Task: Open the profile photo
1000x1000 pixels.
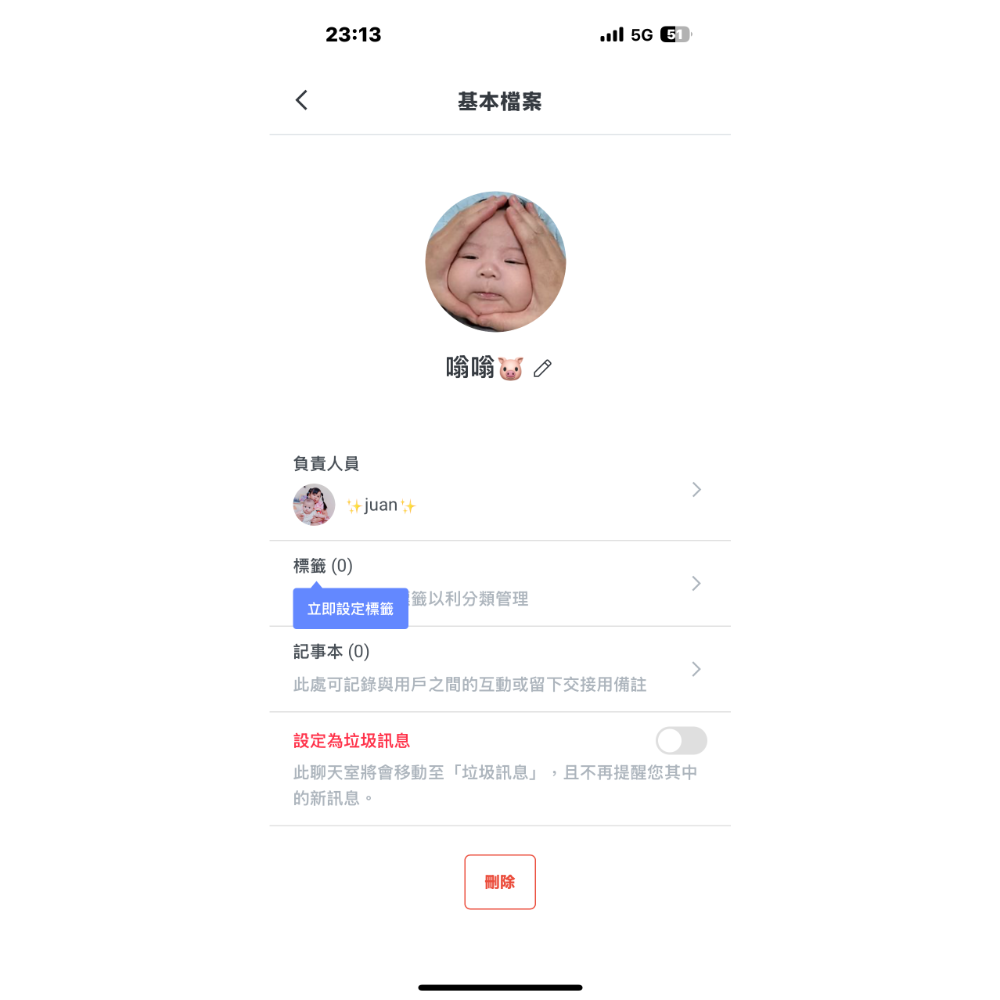Action: pyautogui.click(x=496, y=261)
